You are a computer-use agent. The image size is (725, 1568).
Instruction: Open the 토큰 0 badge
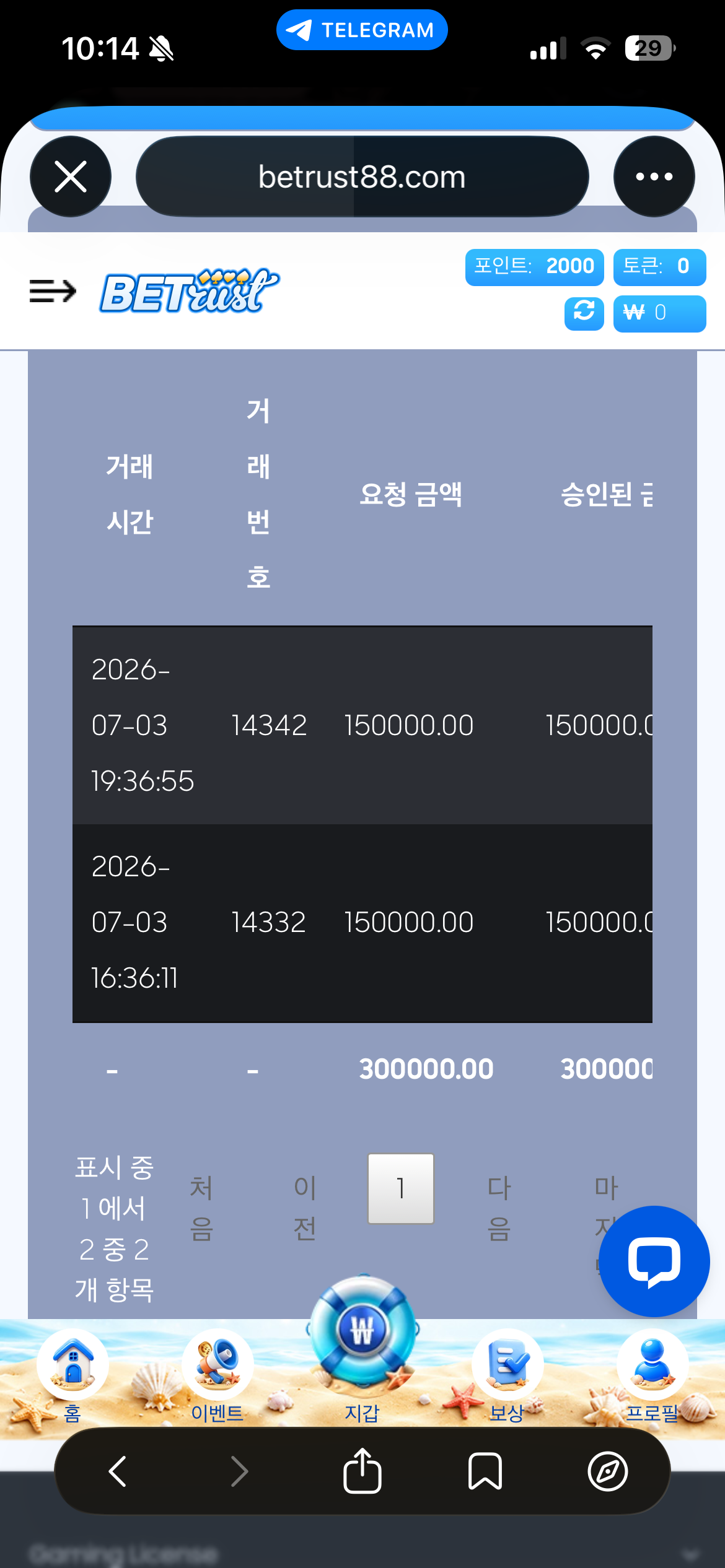point(659,267)
